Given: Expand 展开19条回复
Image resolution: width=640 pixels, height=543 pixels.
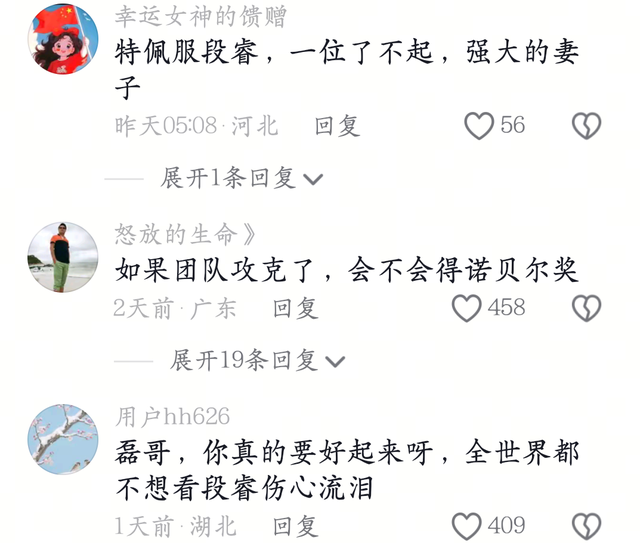Looking at the screenshot, I should click(258, 361).
